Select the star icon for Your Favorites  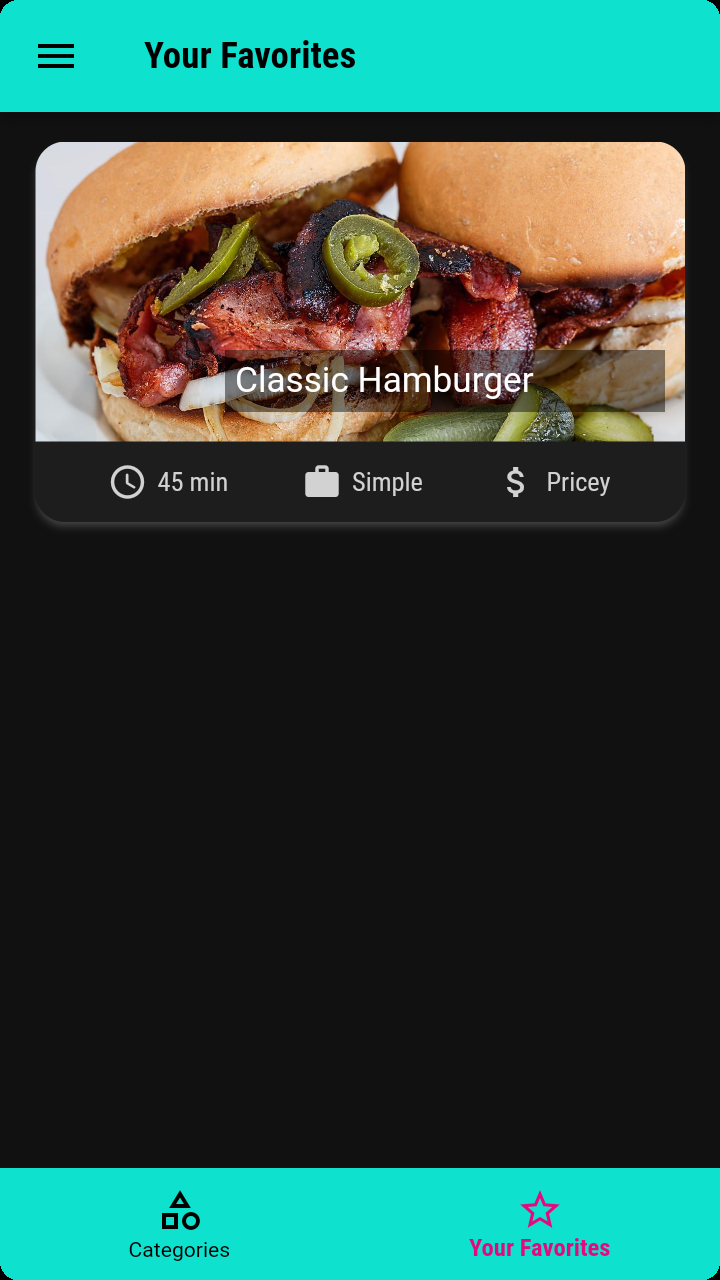tap(540, 1209)
